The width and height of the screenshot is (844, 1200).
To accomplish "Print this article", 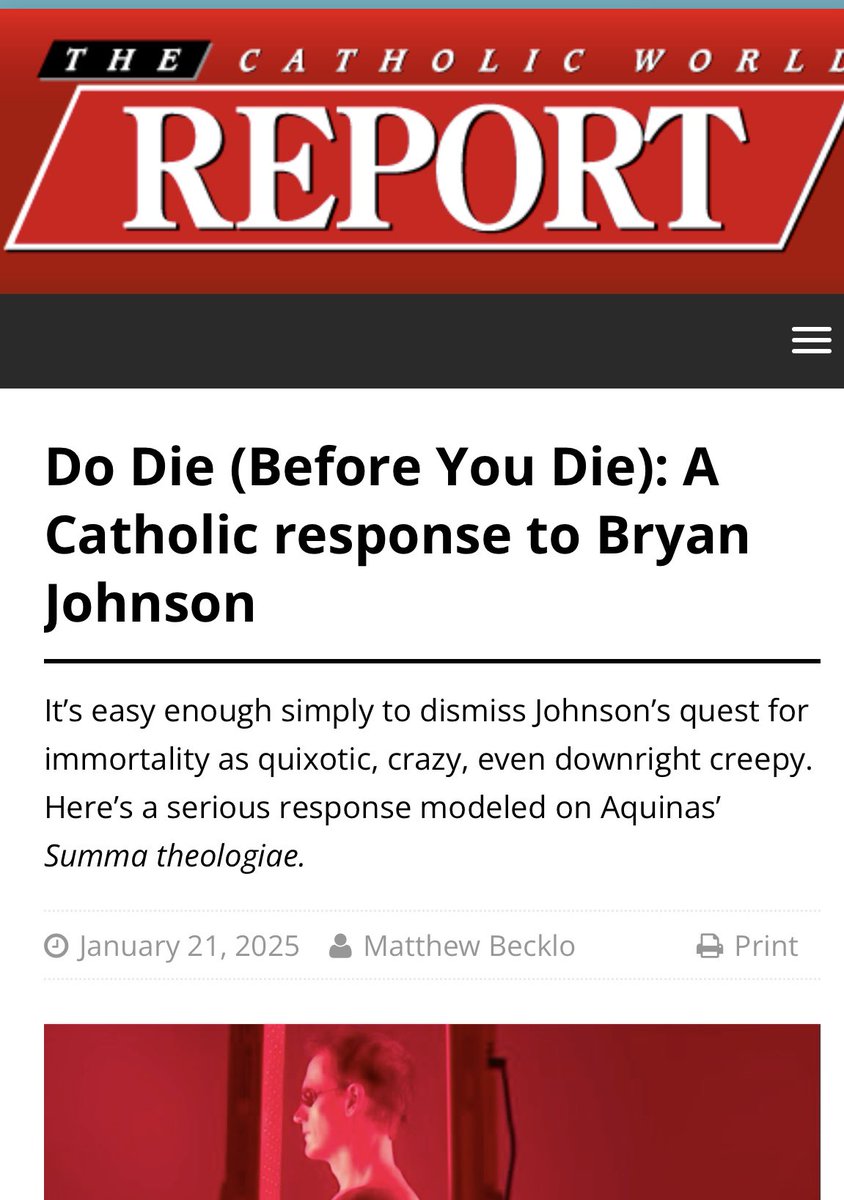I will (x=764, y=945).
